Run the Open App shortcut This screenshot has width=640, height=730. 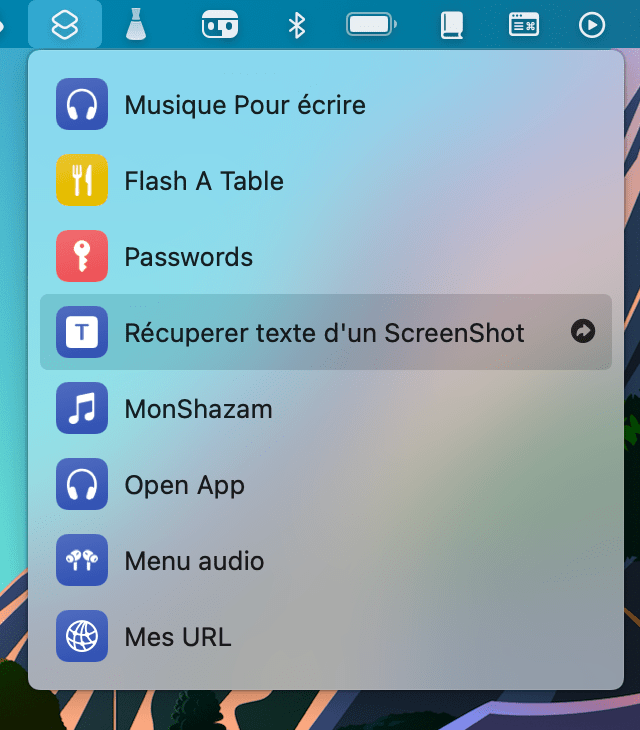pos(184,485)
